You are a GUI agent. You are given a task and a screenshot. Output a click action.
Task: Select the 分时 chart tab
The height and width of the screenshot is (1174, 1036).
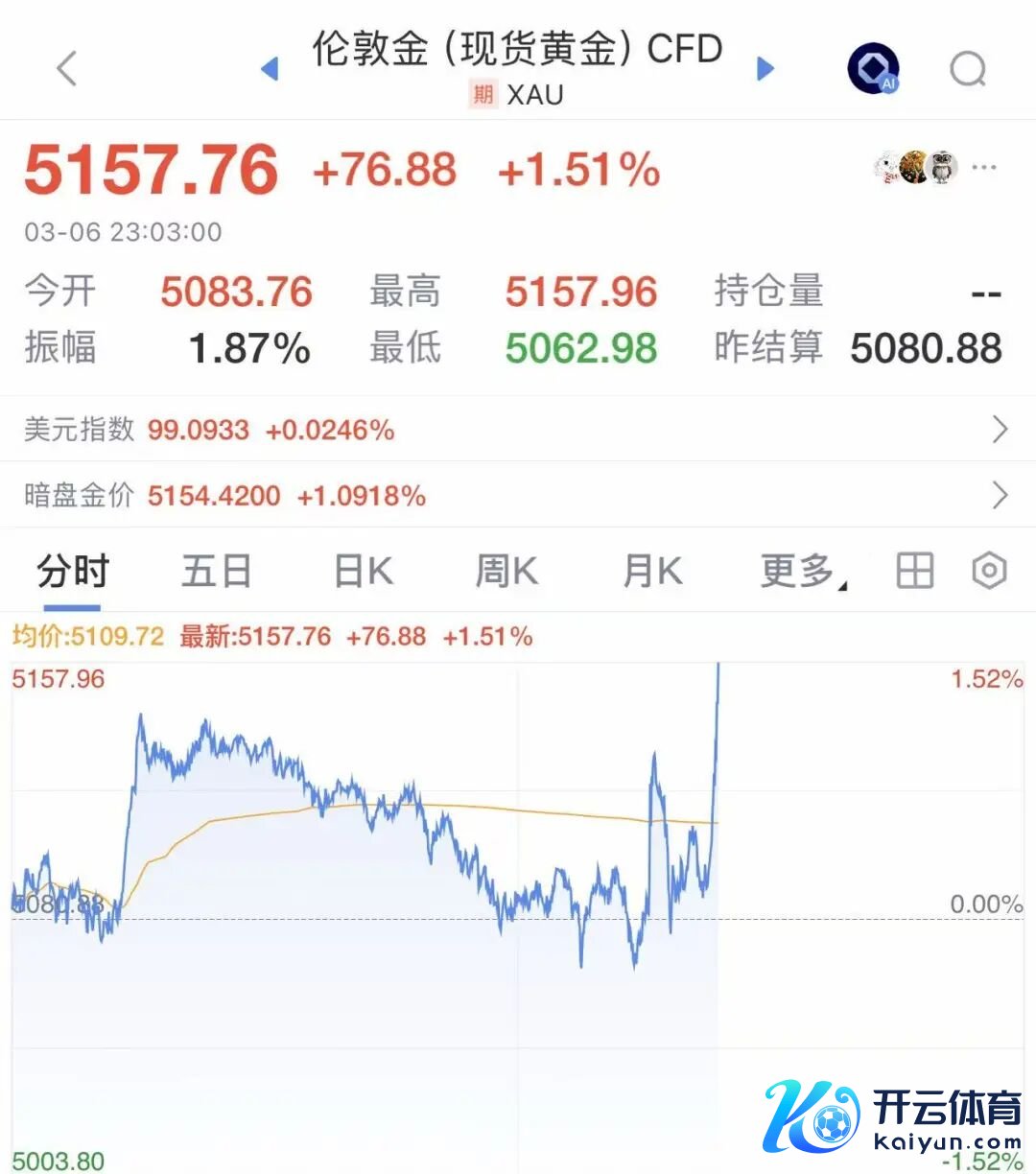[x=73, y=573]
